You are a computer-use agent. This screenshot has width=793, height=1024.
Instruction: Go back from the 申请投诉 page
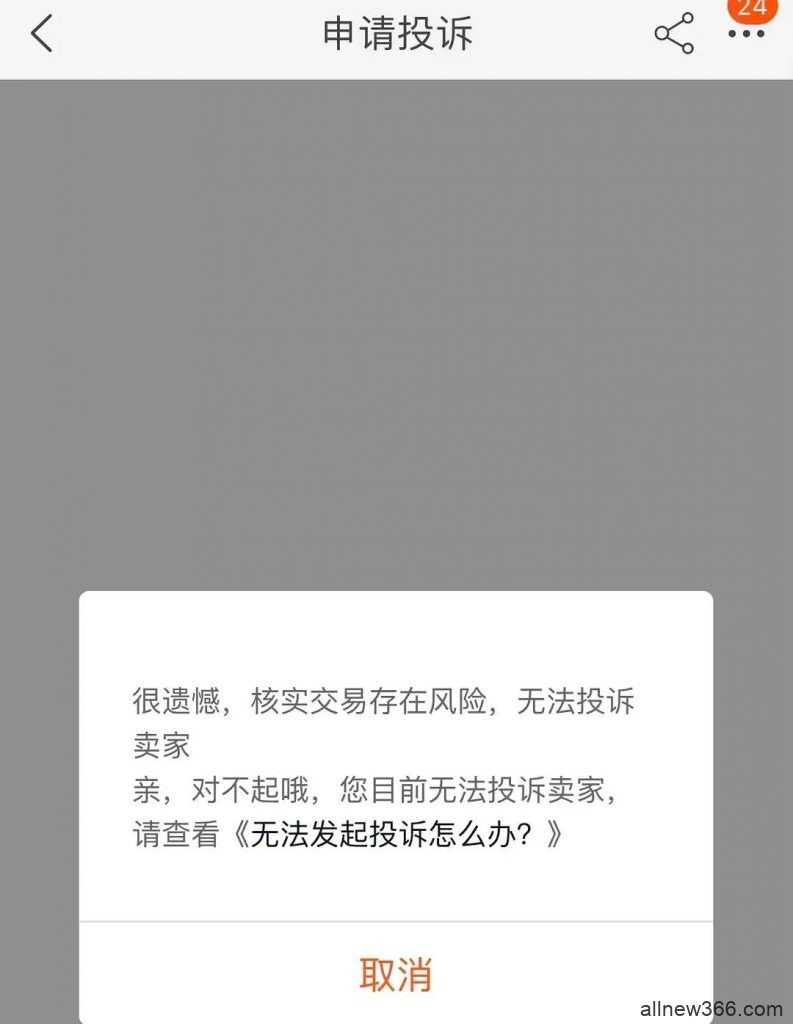[x=41, y=34]
